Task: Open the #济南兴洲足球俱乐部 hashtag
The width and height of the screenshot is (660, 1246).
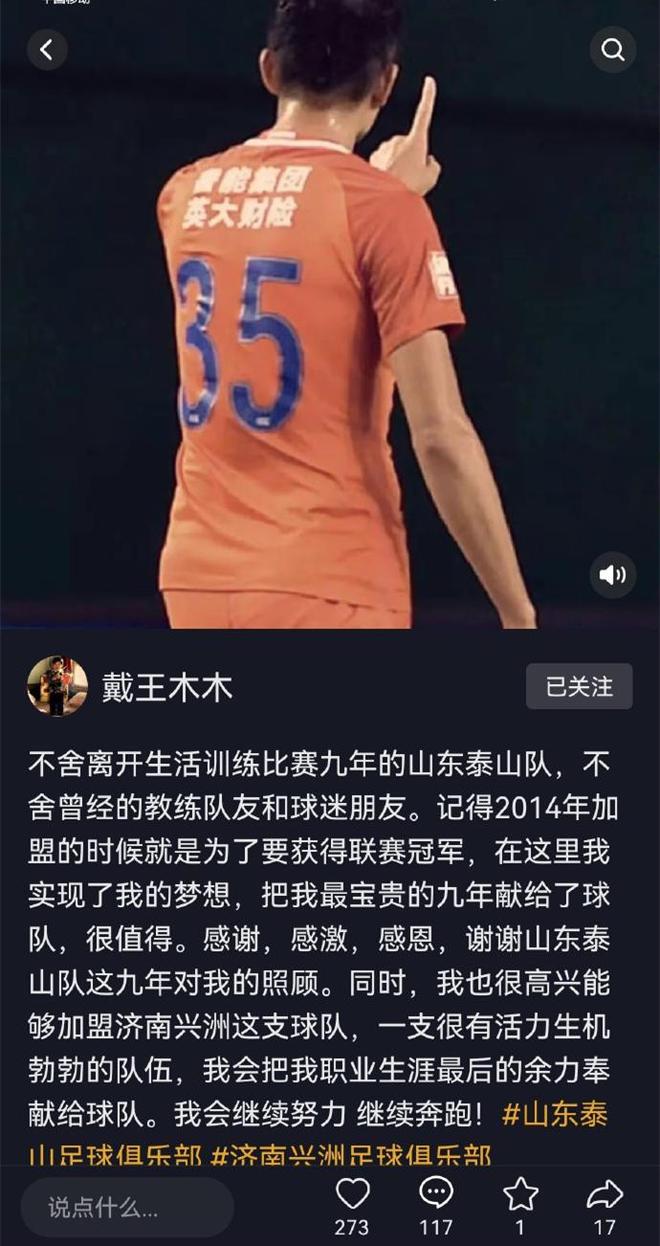Action: 350,1156
